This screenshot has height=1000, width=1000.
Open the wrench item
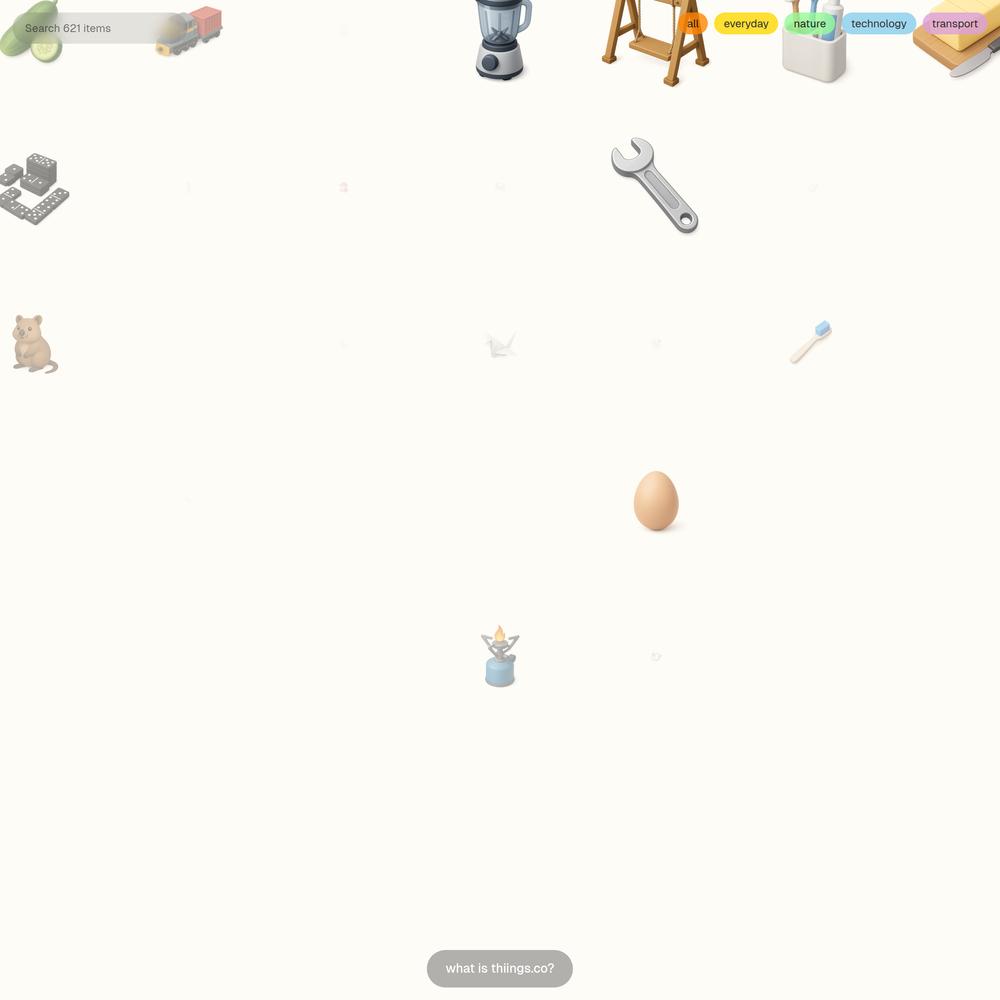(654, 185)
